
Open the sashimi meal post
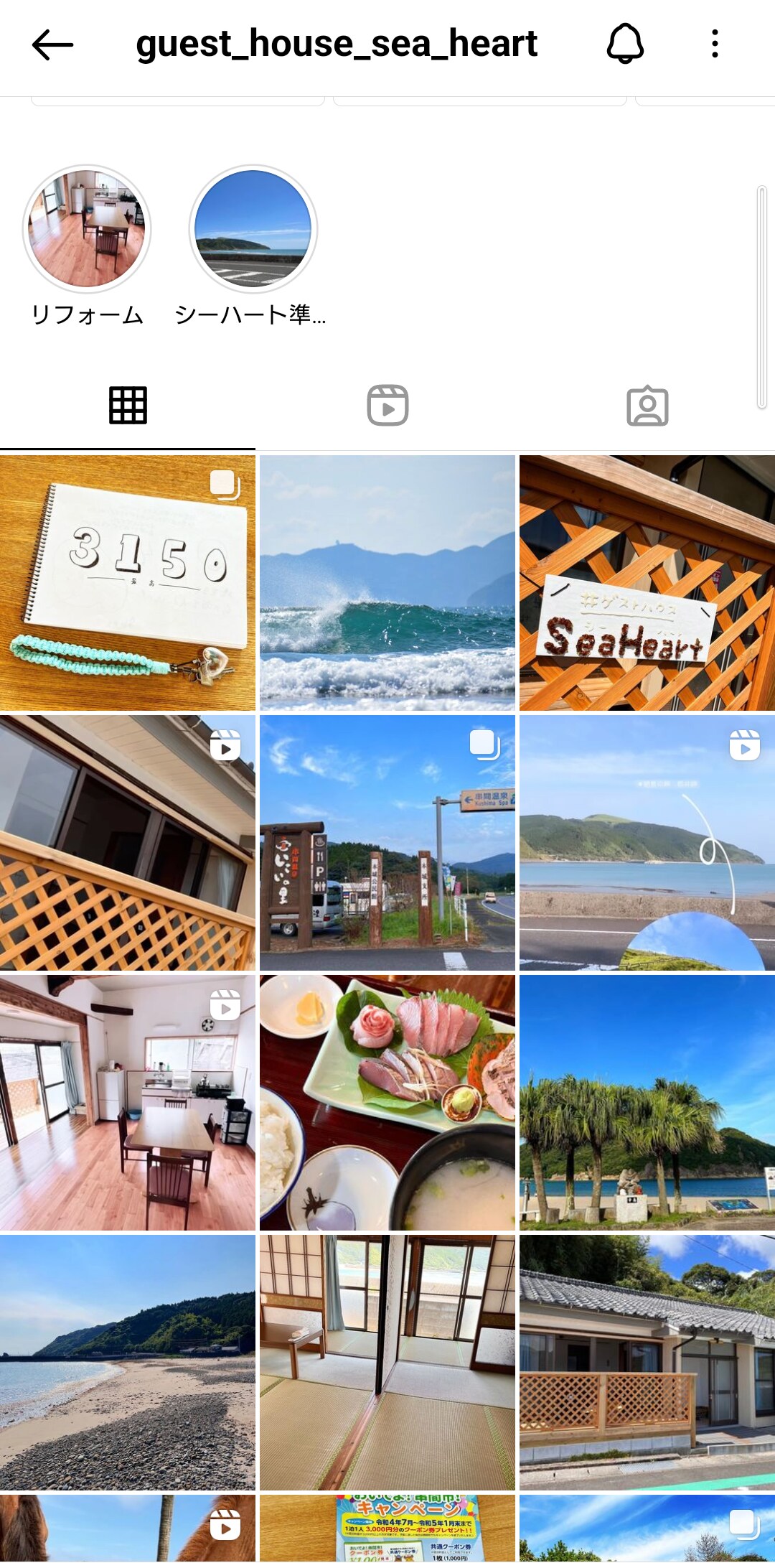pos(387,1103)
